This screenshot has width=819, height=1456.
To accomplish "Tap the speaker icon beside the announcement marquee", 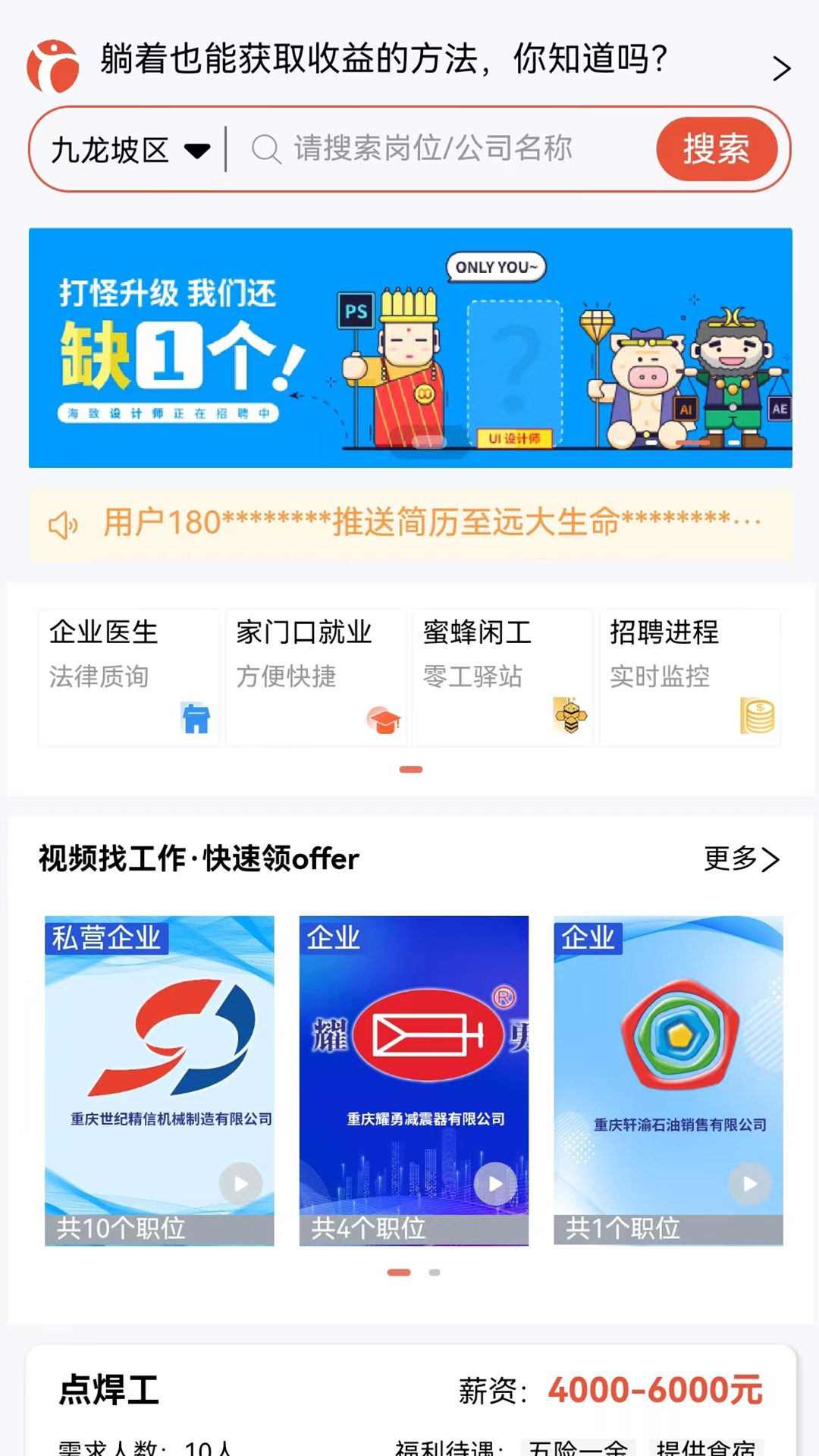I will [x=63, y=525].
